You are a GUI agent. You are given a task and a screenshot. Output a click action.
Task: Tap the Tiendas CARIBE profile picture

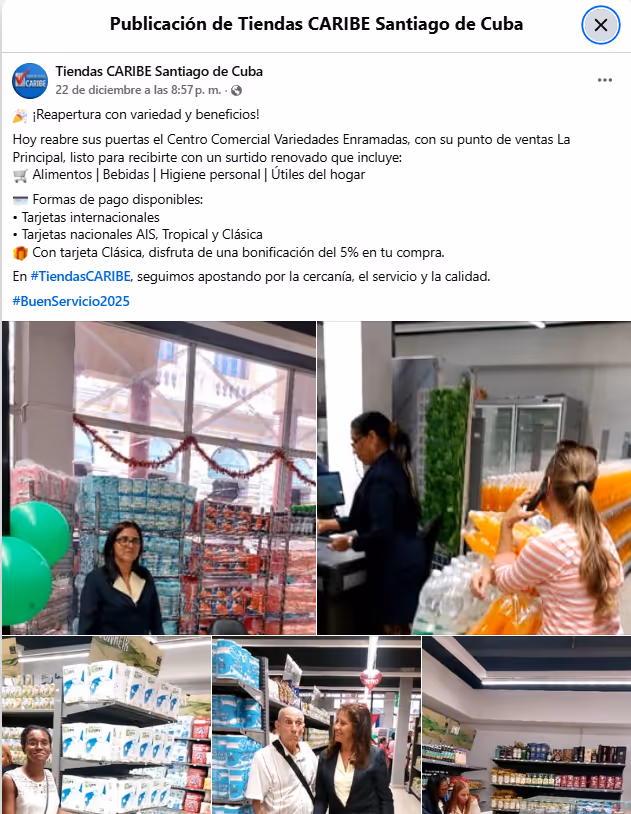[x=30, y=80]
